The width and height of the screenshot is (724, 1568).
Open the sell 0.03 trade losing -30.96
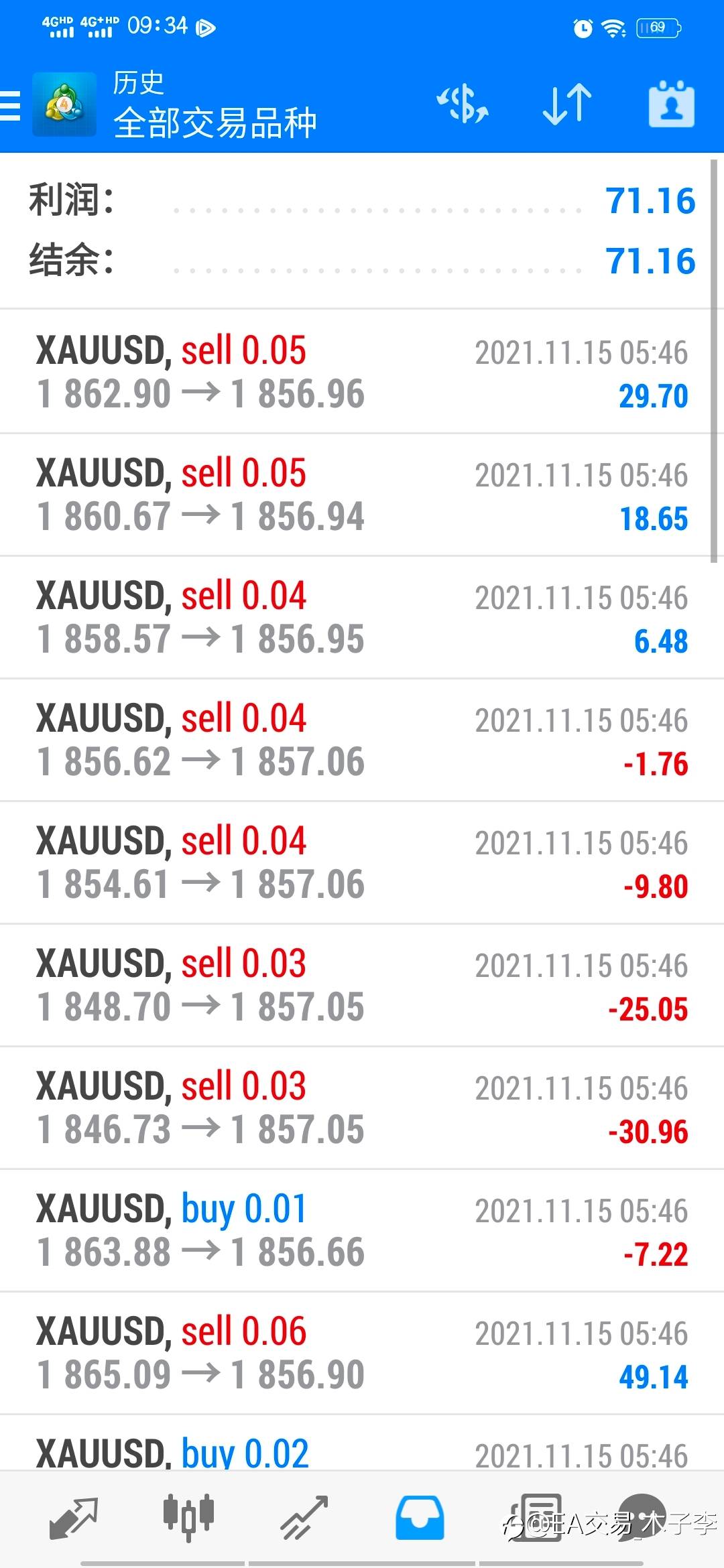(x=362, y=1108)
